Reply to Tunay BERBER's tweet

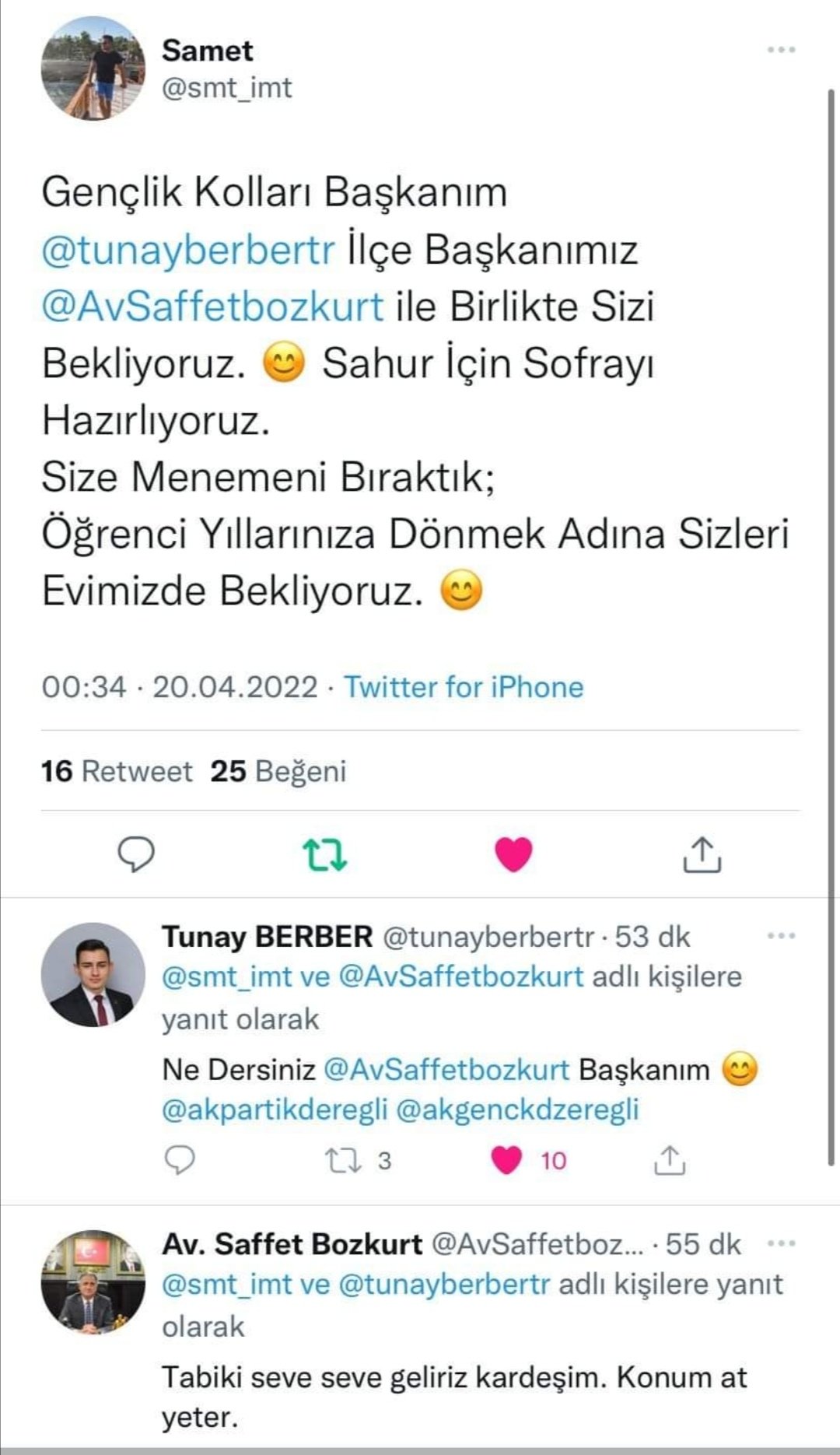tap(180, 1160)
